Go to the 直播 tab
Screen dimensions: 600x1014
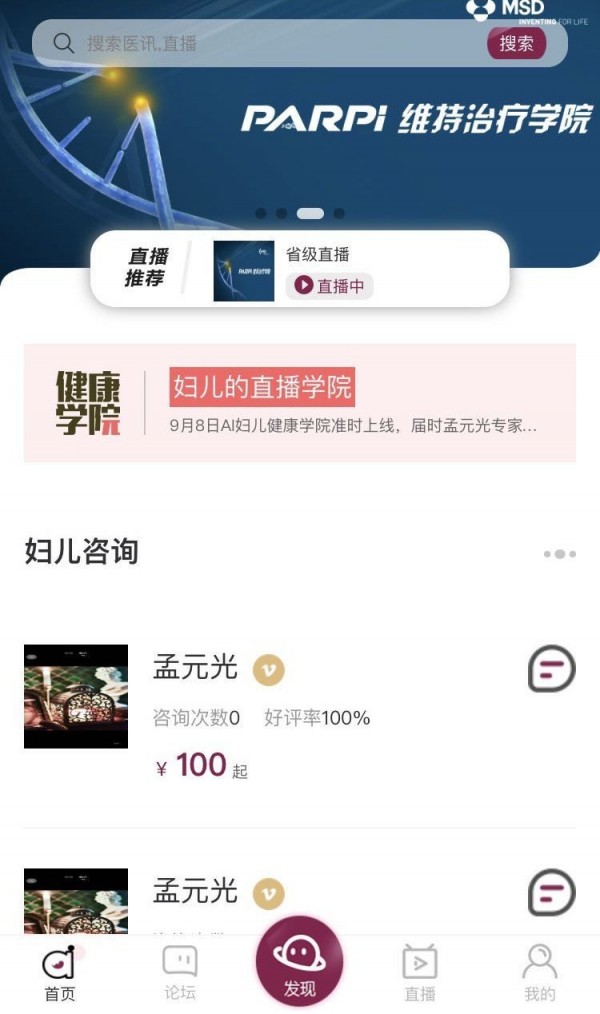[420, 974]
